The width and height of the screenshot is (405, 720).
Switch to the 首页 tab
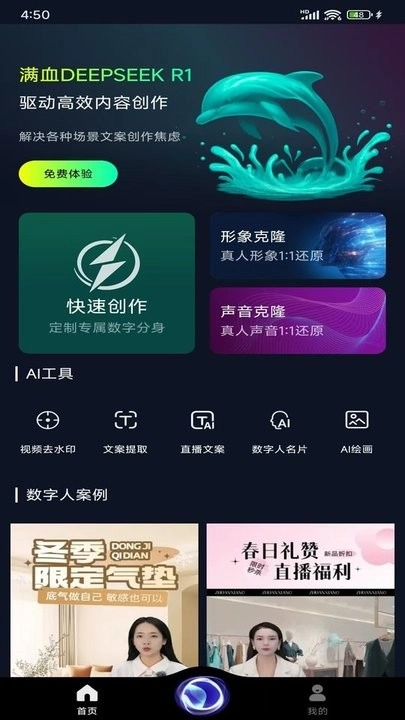point(87,700)
